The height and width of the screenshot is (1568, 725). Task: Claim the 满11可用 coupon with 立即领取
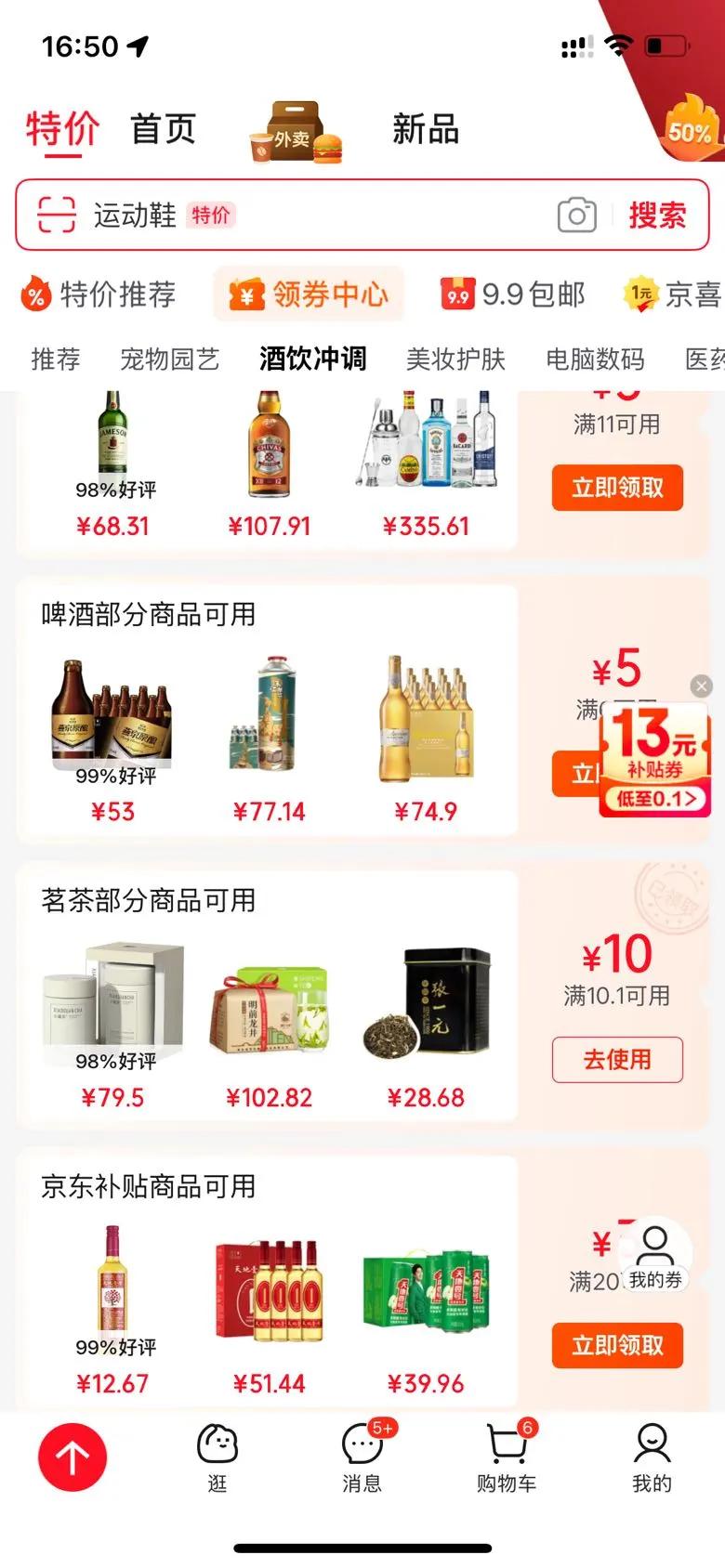click(x=617, y=488)
